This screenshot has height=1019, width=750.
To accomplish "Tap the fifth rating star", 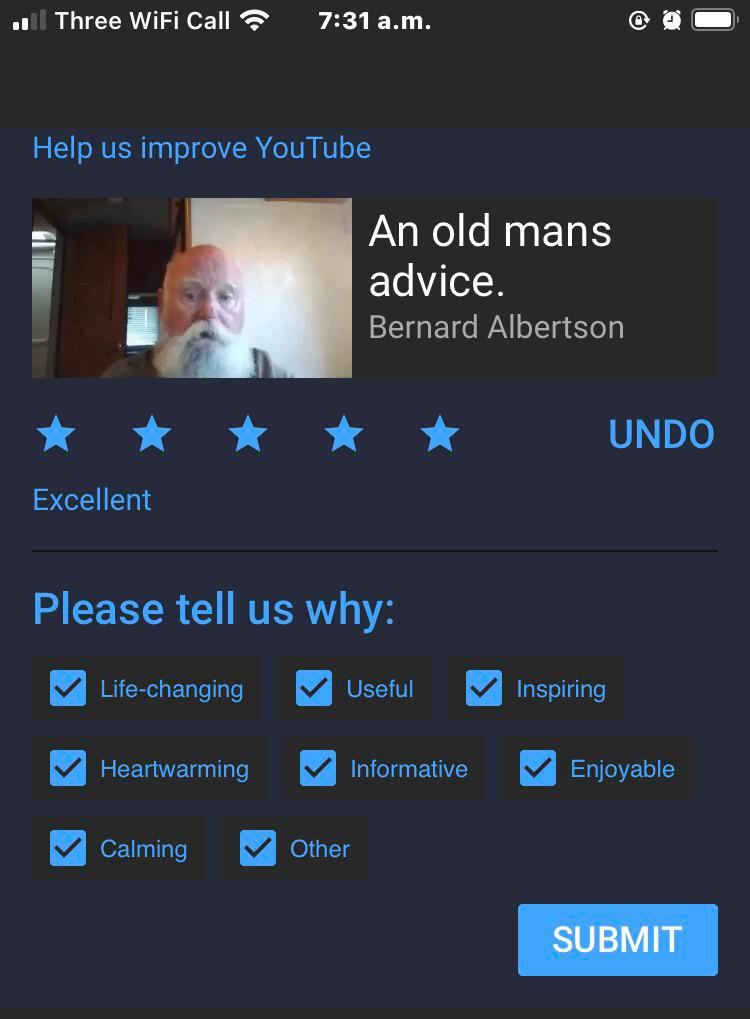I will [438, 434].
